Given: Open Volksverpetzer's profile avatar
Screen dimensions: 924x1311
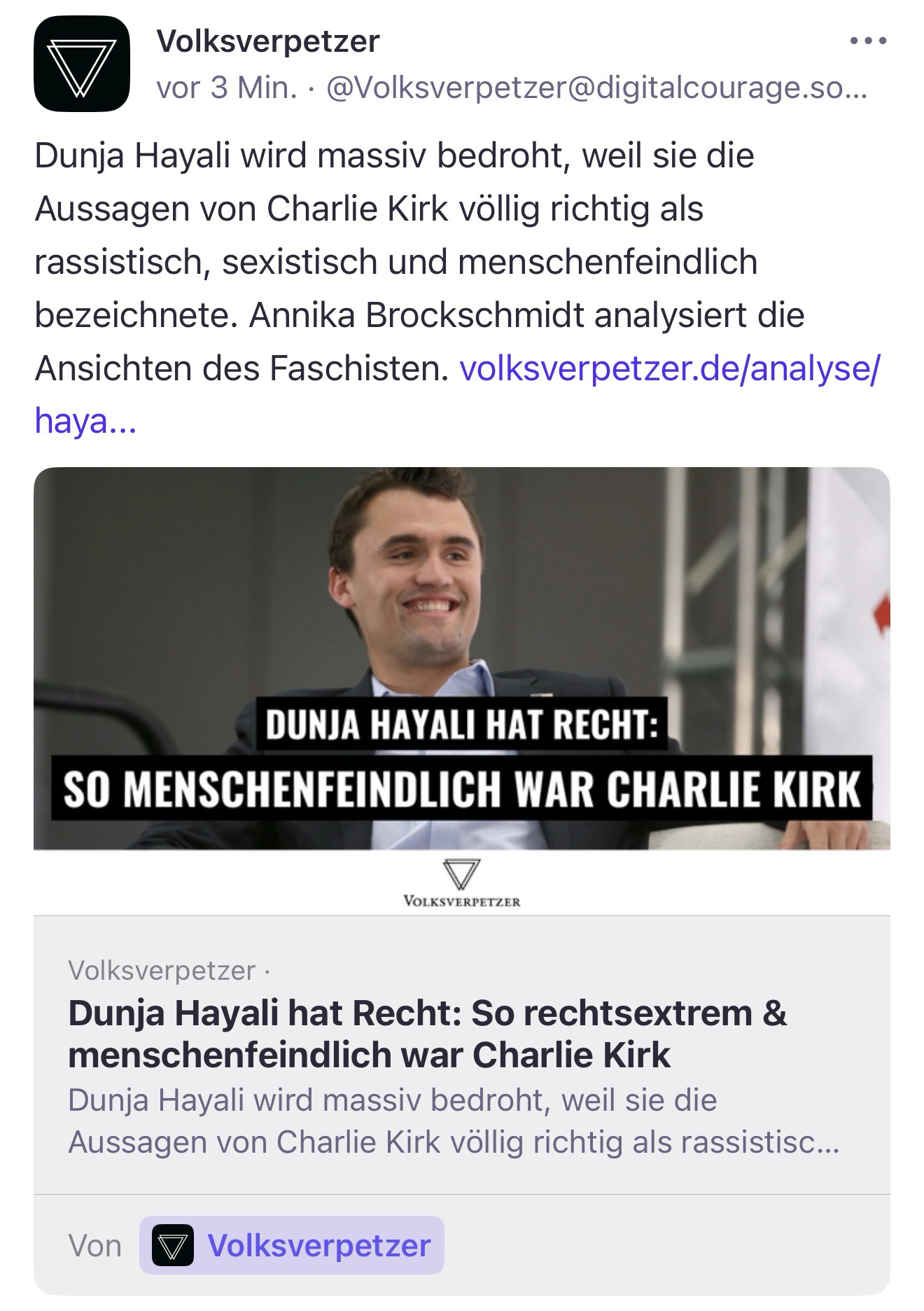Looking at the screenshot, I should tap(81, 64).
